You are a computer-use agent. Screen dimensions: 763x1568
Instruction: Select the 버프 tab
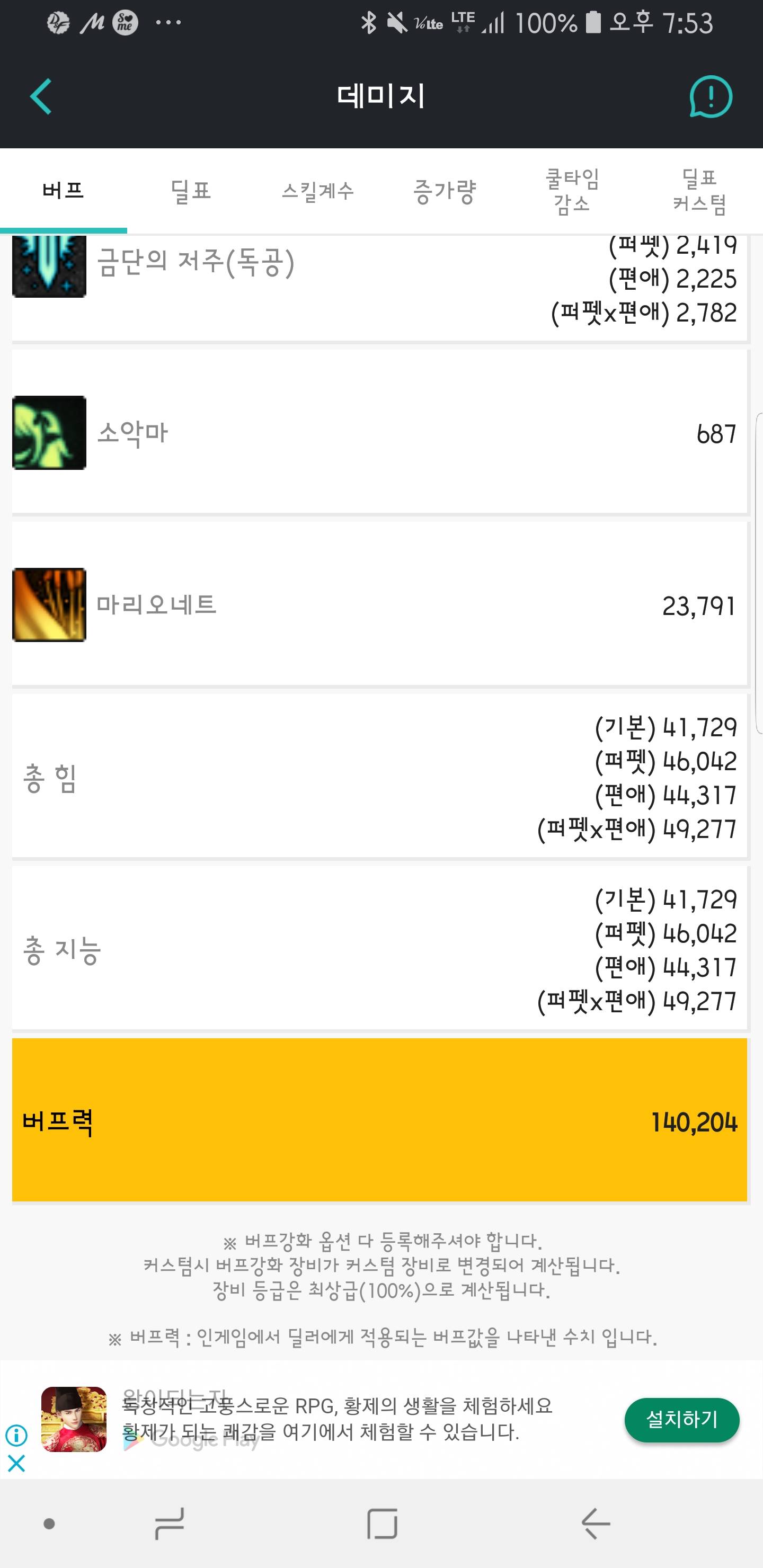pos(64,191)
